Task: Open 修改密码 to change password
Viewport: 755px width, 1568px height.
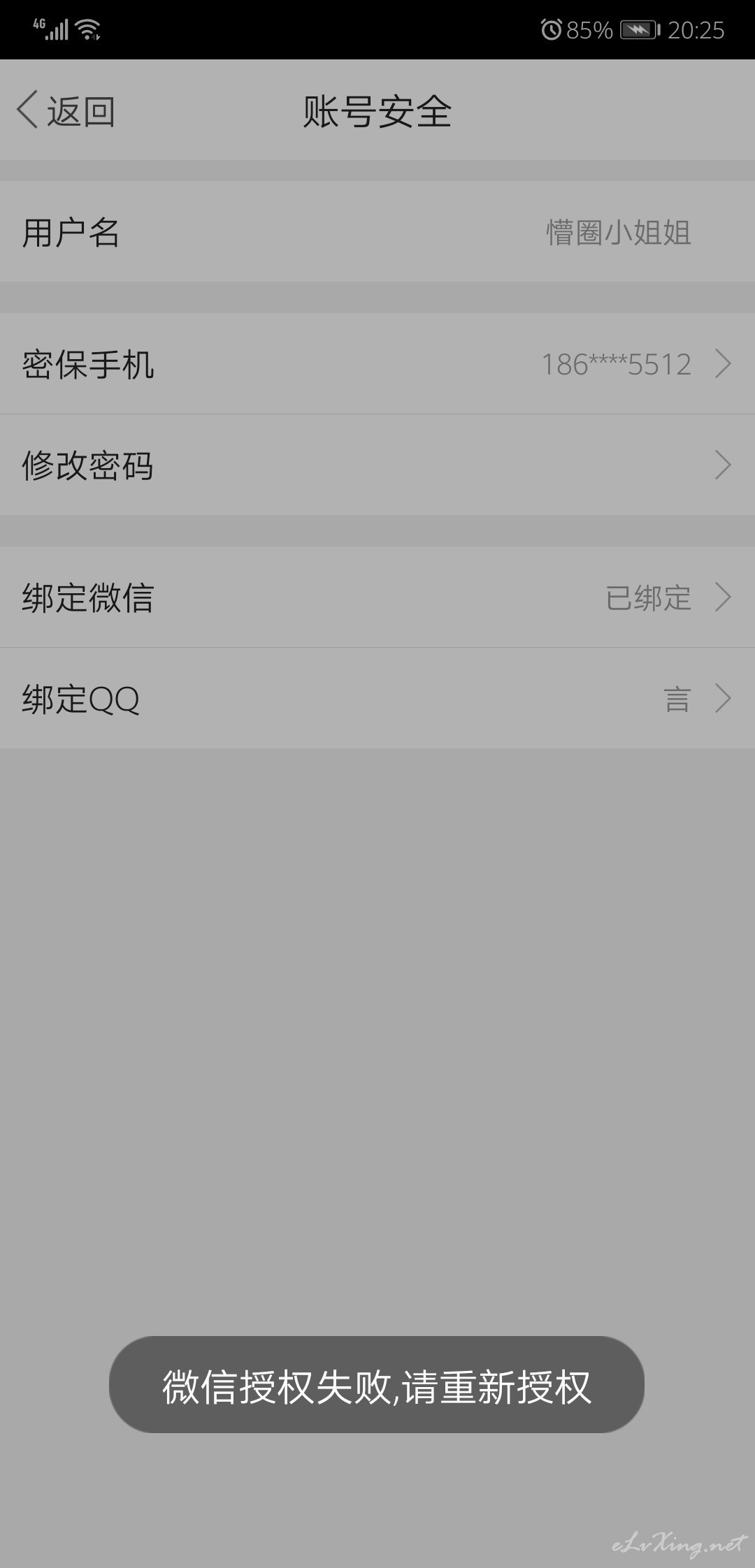Action: coord(377,465)
